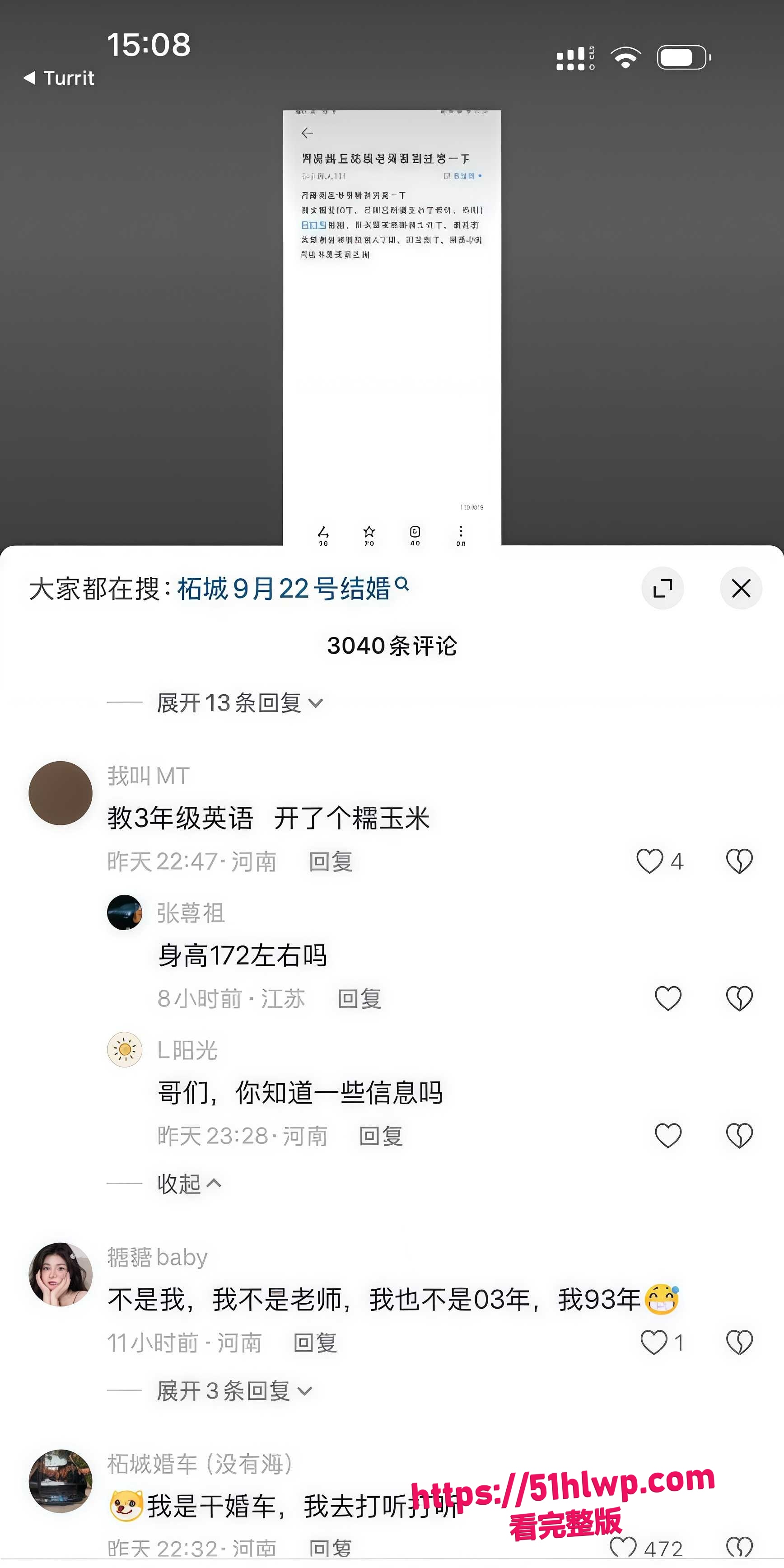Collapse replies with 收起
The height and width of the screenshot is (1568, 784).
(x=189, y=1183)
